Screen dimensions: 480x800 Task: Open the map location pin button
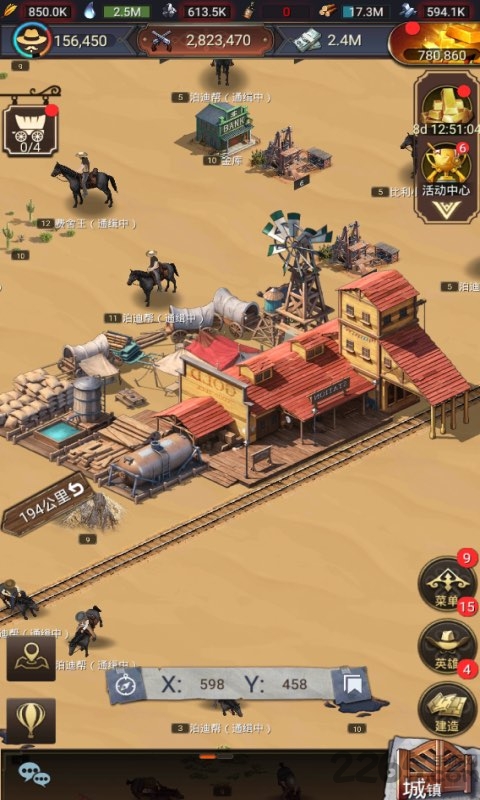[x=31, y=658]
